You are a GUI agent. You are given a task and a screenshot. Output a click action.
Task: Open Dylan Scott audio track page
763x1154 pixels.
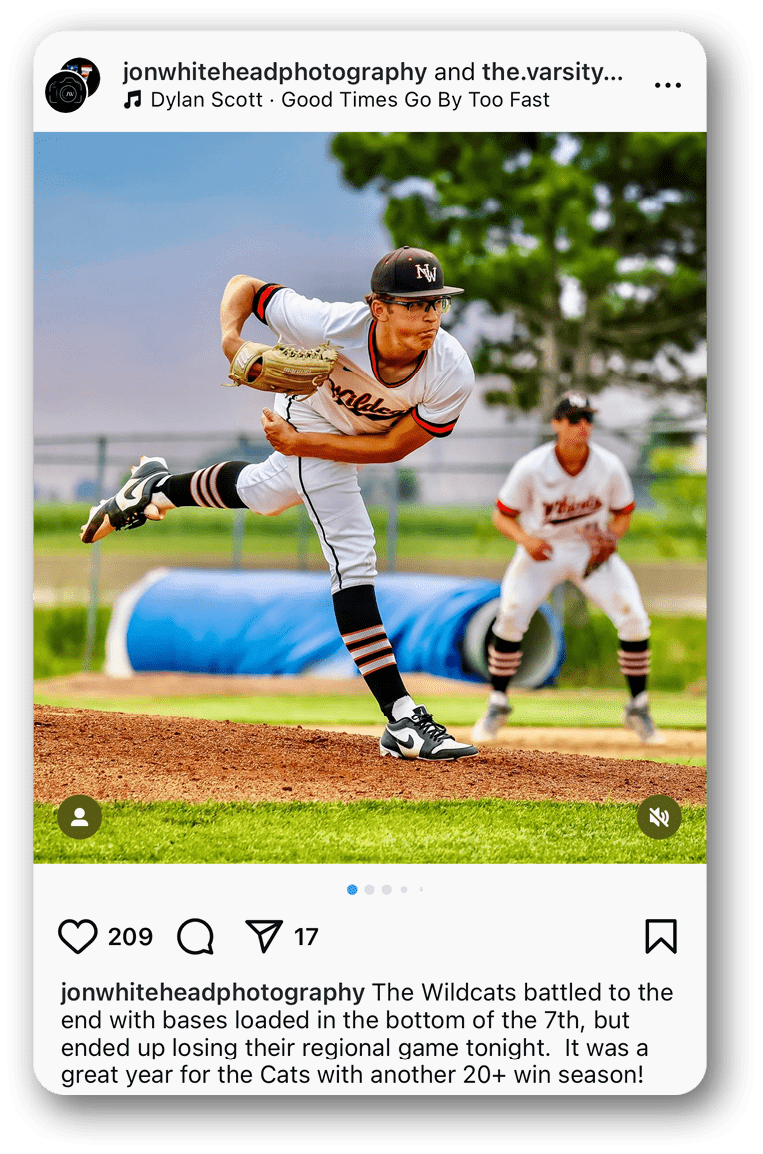pos(350,100)
